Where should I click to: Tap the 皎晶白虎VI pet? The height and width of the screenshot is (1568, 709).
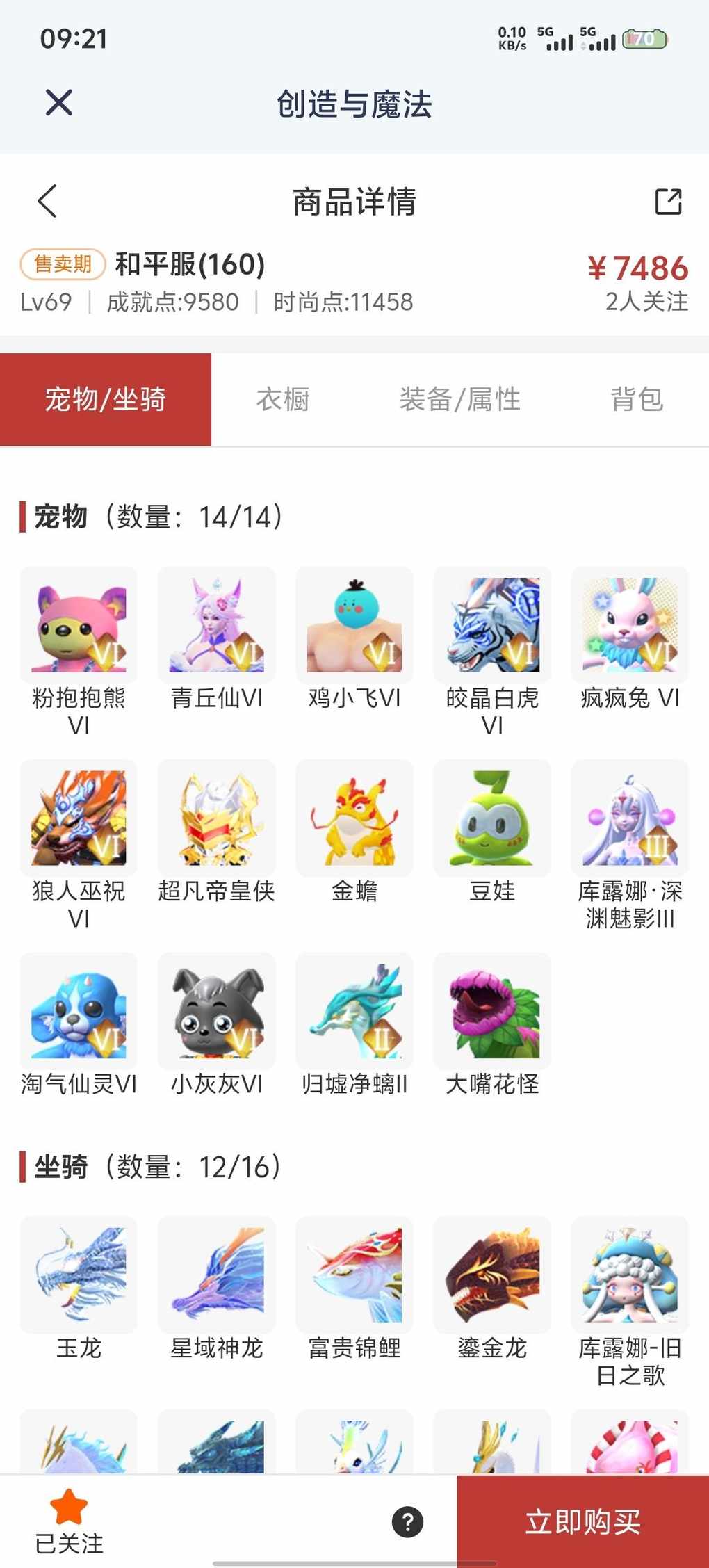tap(492, 625)
